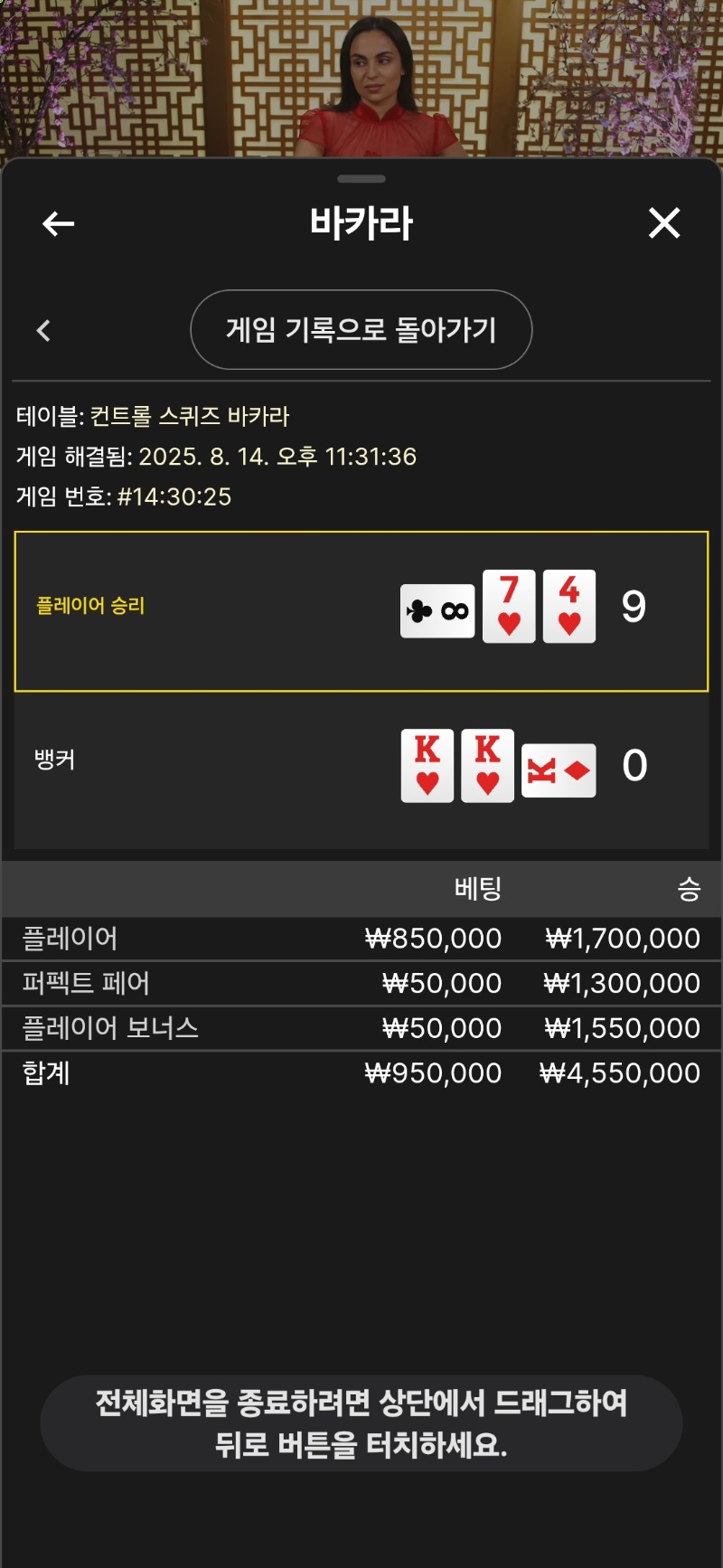The height and width of the screenshot is (1568, 723).
Task: Close the 바카라 panel with X
Action: click(x=664, y=222)
